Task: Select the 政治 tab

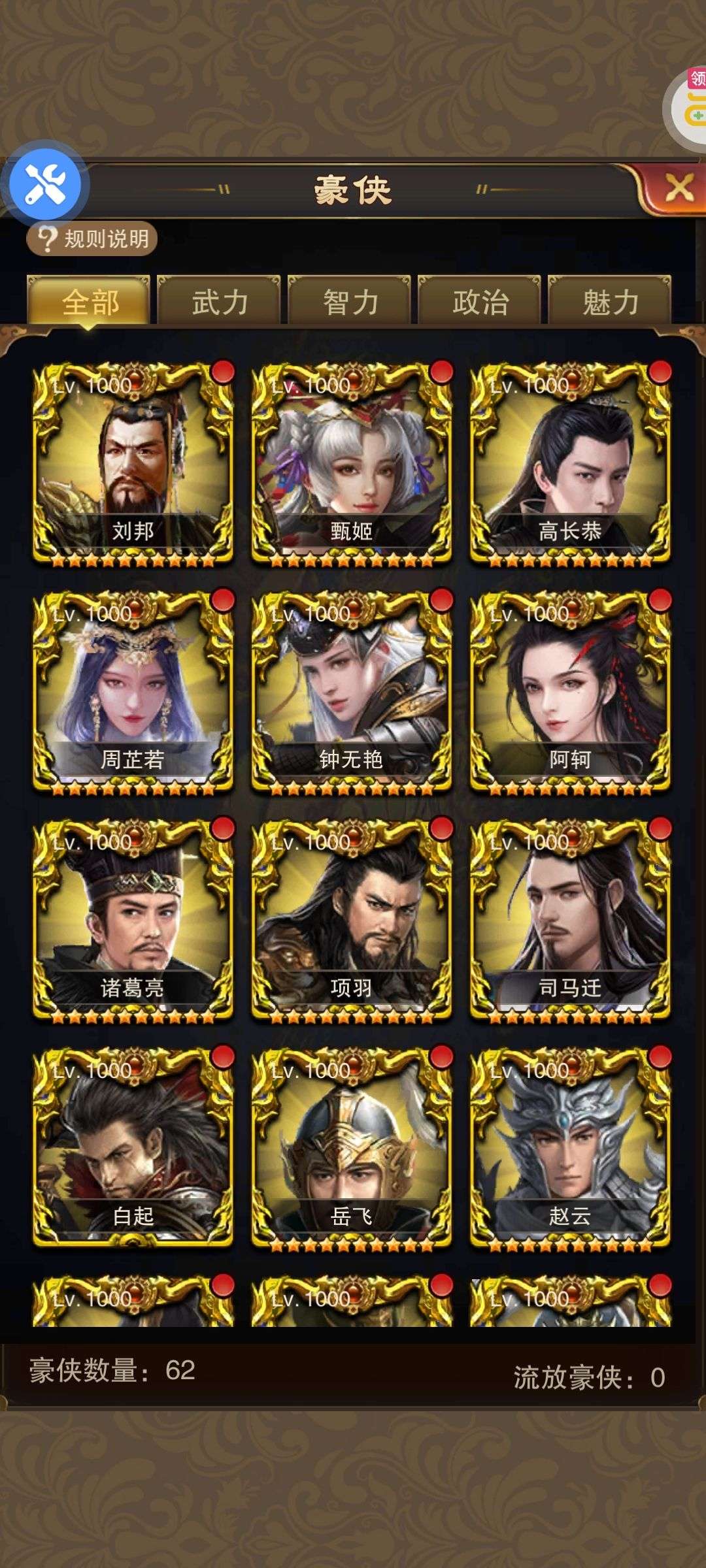Action: click(x=479, y=301)
